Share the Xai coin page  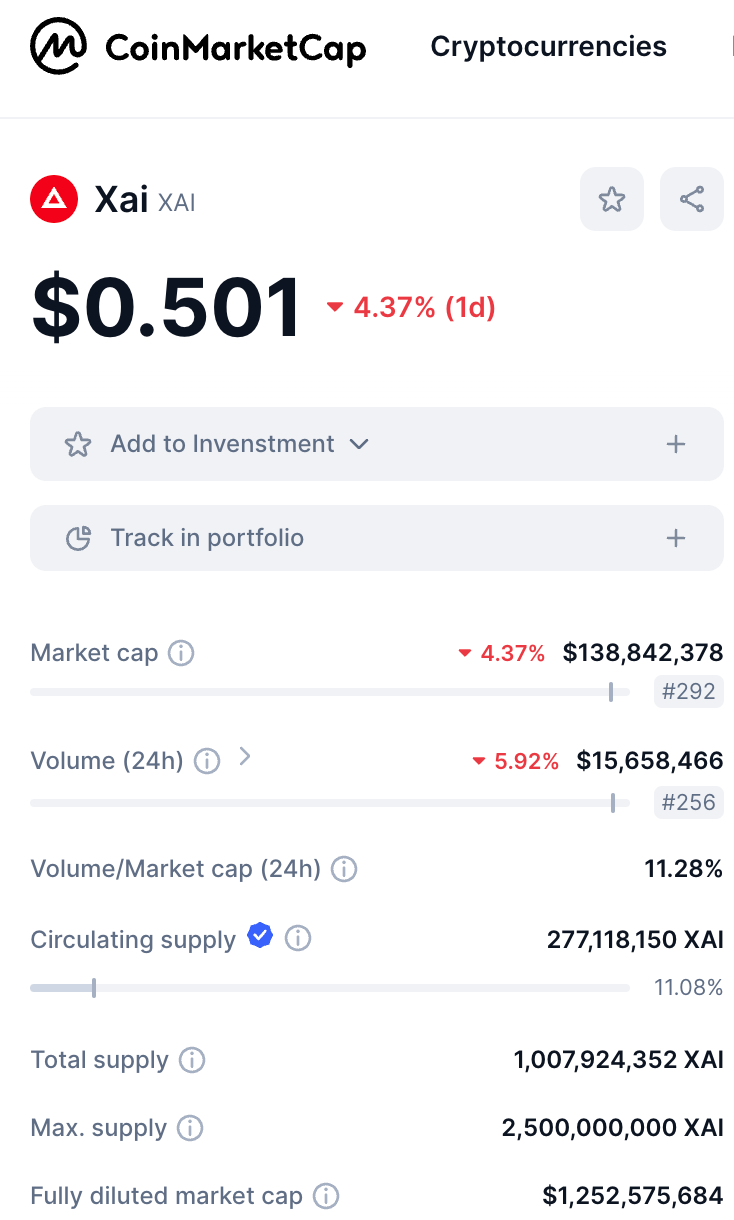click(692, 199)
